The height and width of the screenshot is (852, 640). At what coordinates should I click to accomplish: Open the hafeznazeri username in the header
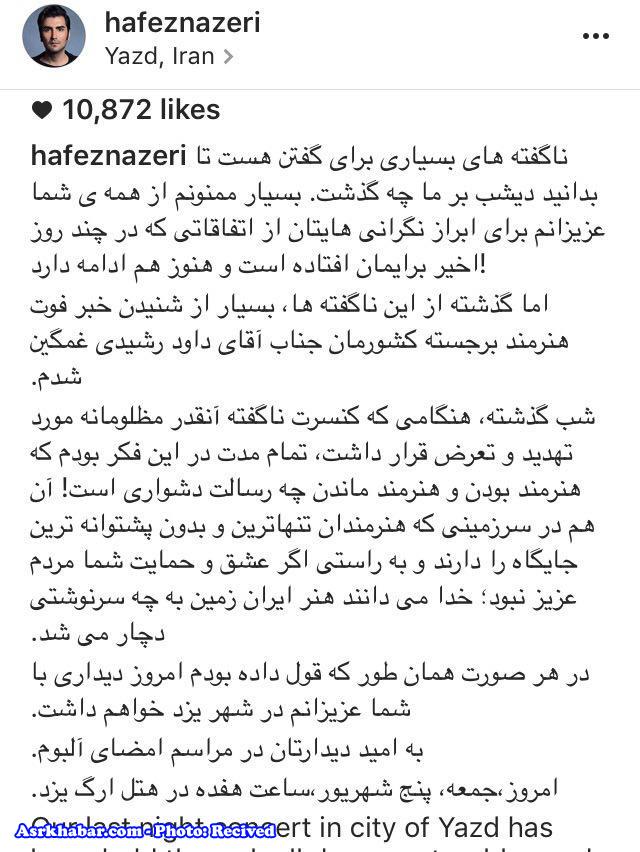(181, 22)
